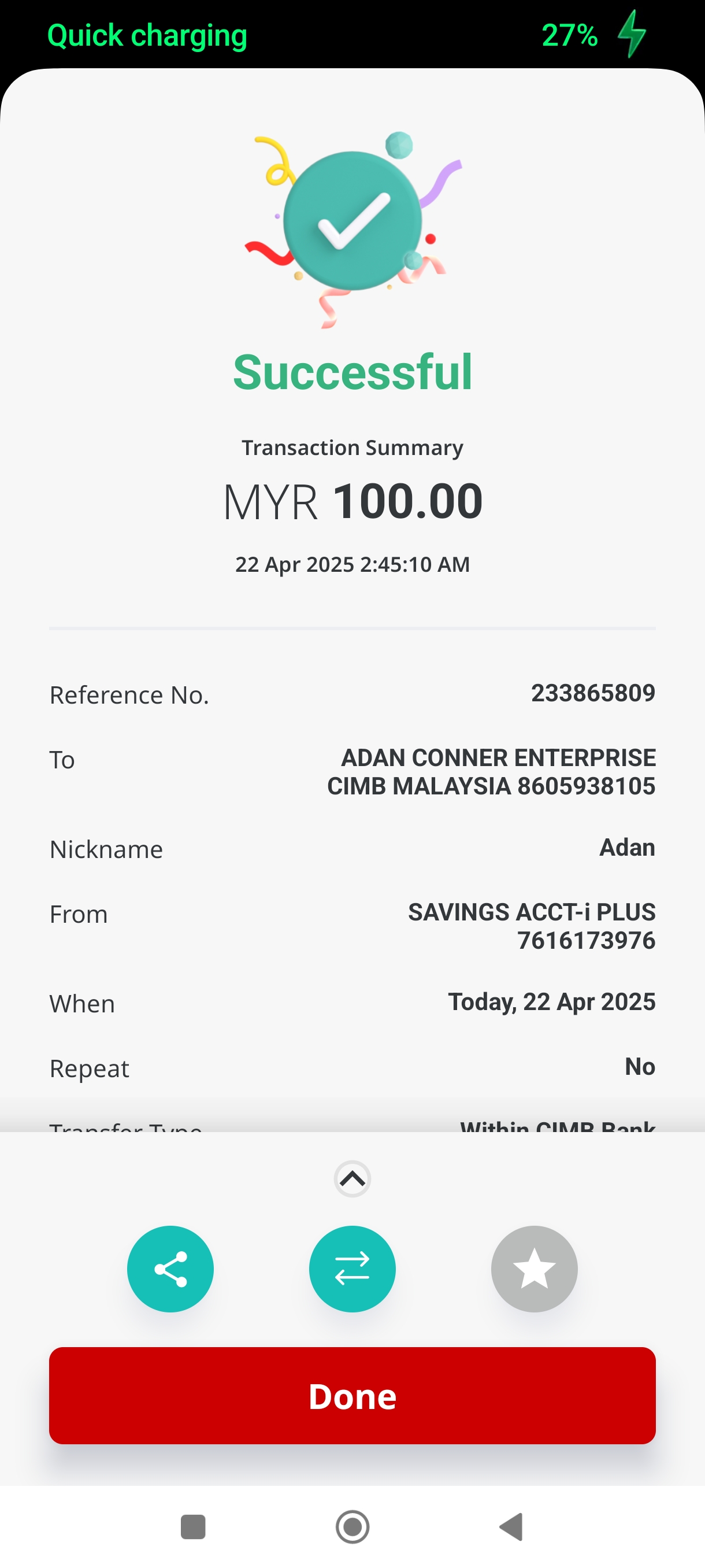Expand transaction details with the up chevron
The image size is (705, 1568).
pos(352,1179)
